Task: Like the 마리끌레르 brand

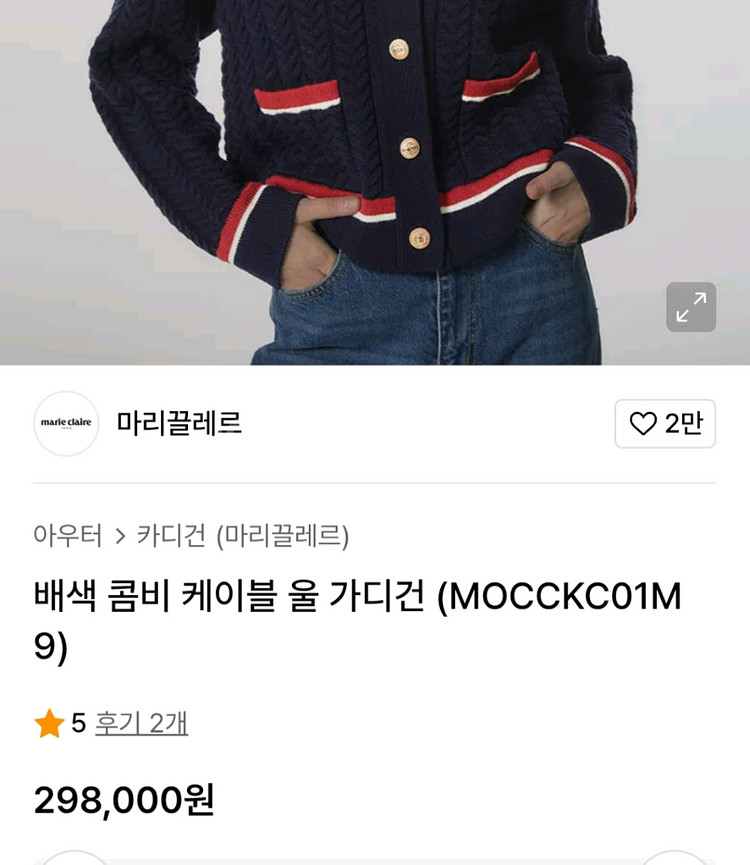Action: 665,424
